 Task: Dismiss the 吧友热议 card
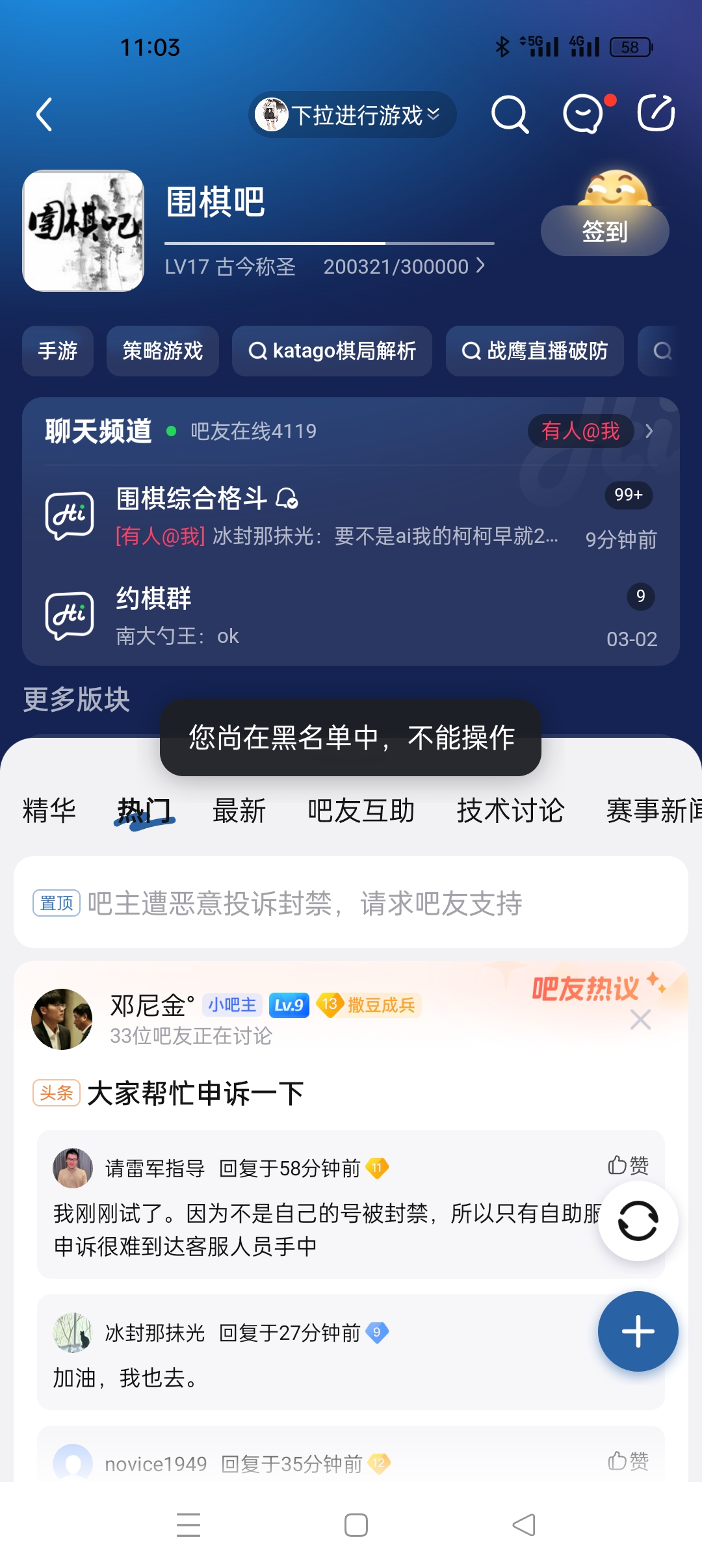pos(640,1019)
